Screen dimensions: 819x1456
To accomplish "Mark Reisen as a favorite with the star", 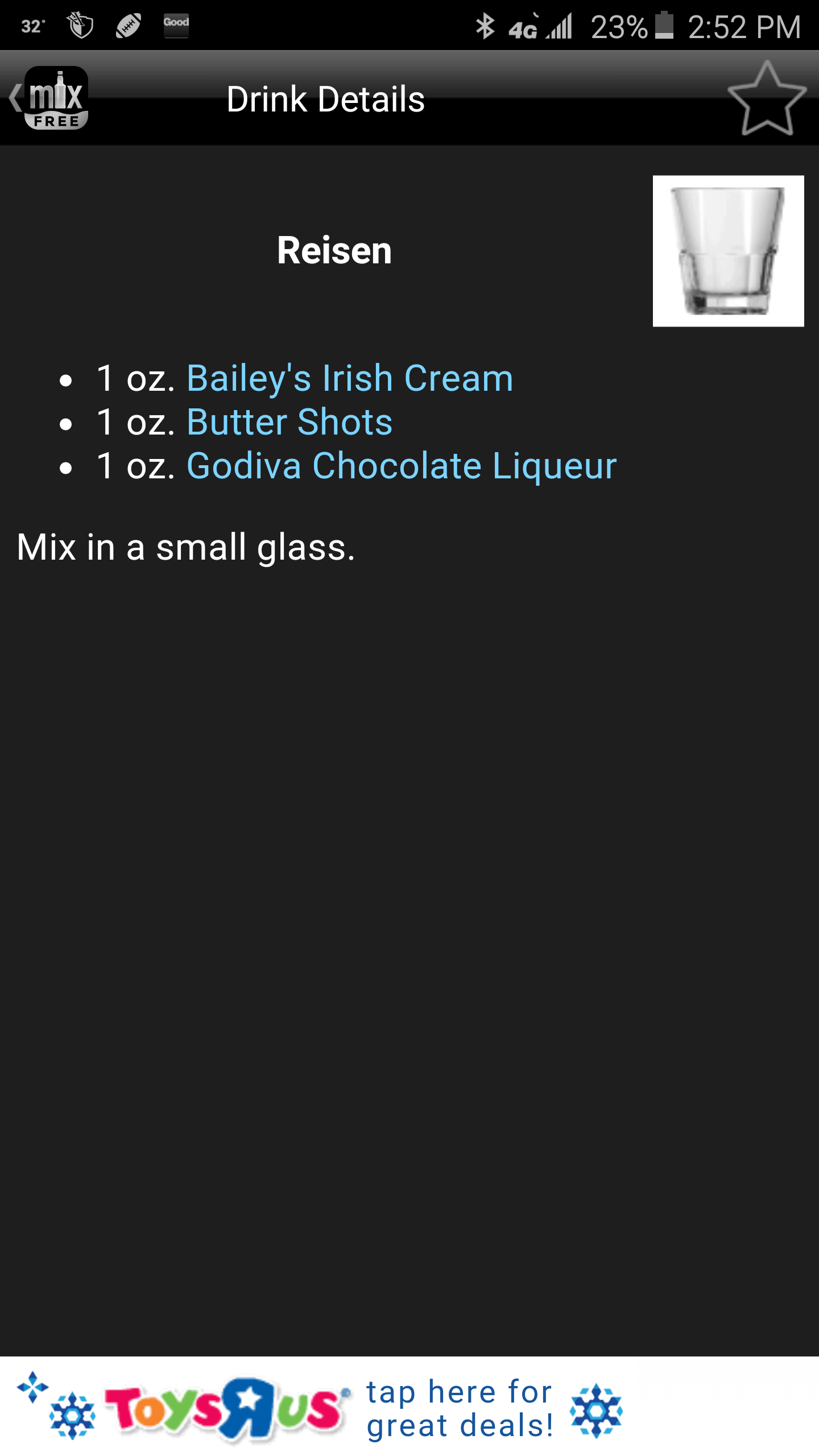I will tap(767, 99).
